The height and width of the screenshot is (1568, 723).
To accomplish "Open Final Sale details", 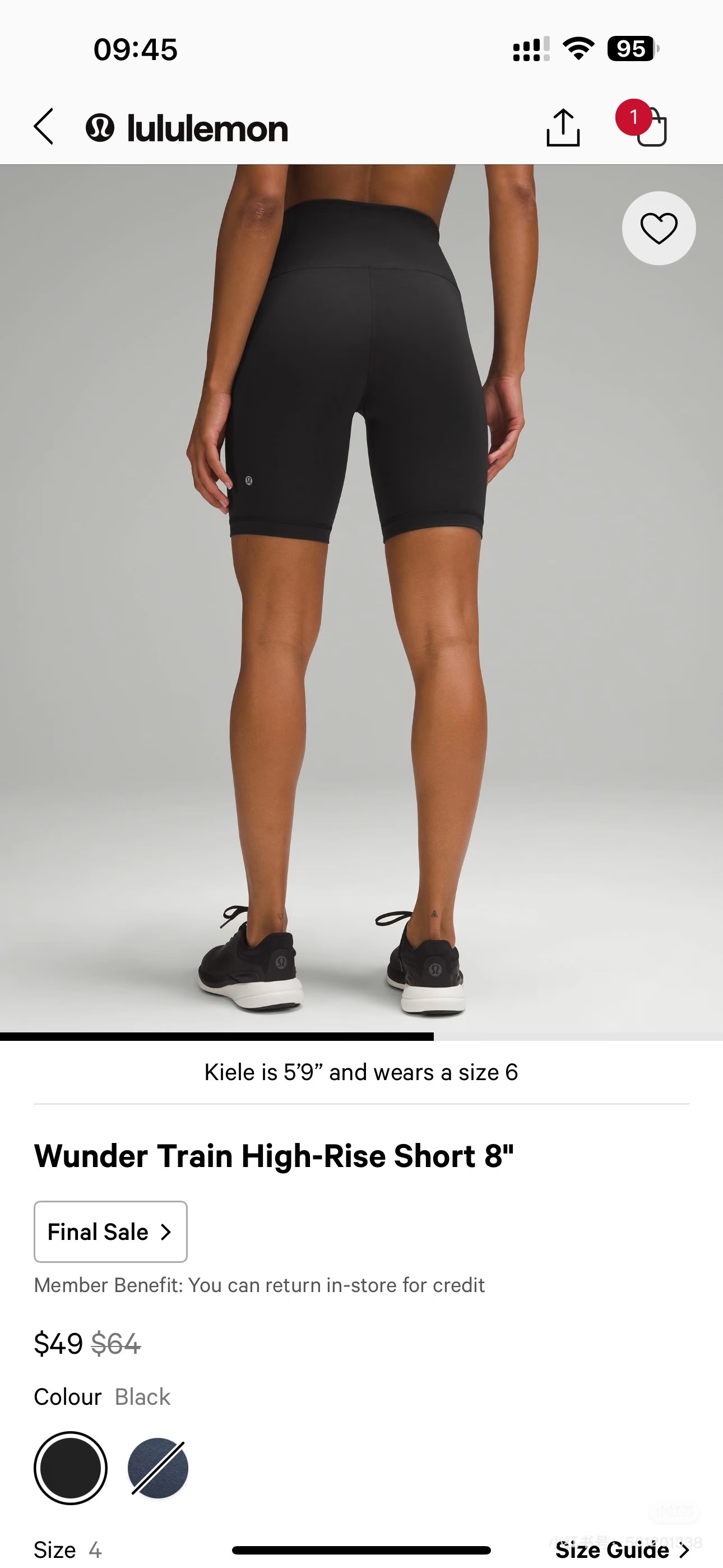I will (x=110, y=1232).
